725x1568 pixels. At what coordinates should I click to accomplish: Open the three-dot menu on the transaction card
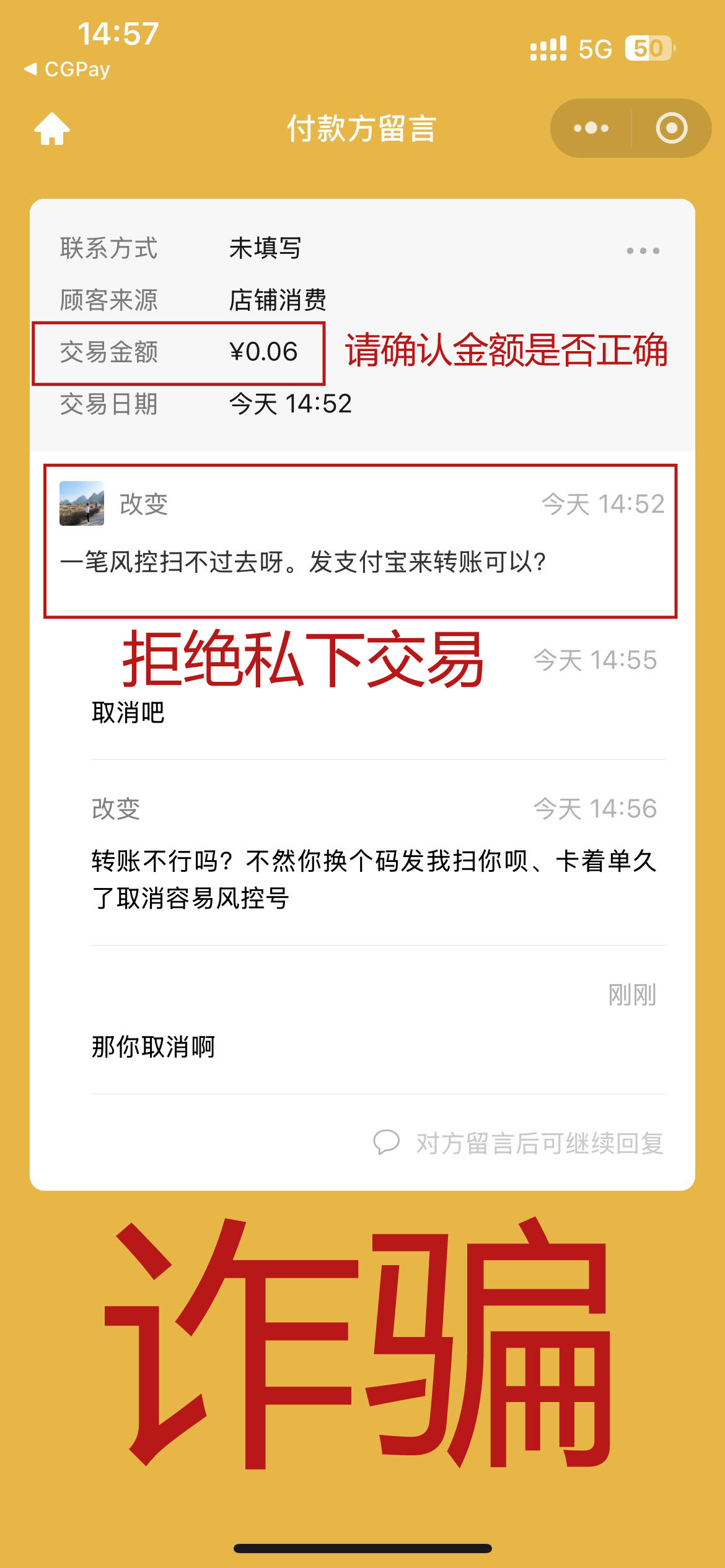coord(643,251)
